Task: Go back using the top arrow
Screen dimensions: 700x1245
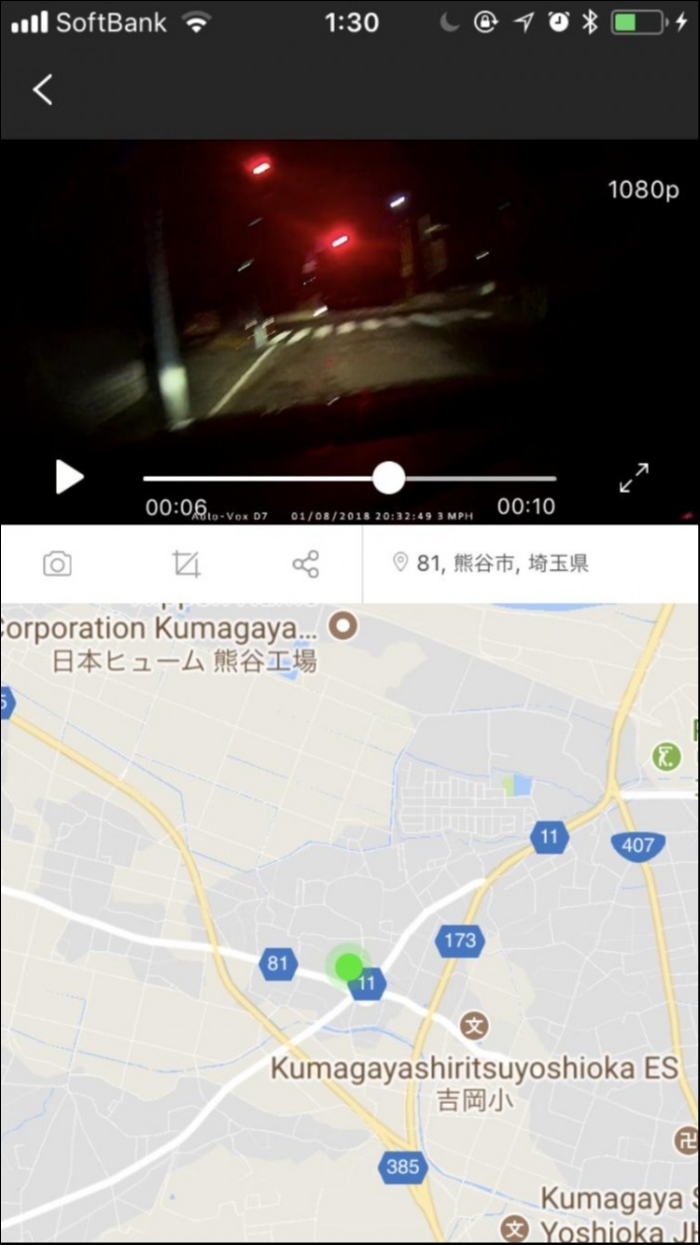Action: tap(42, 90)
